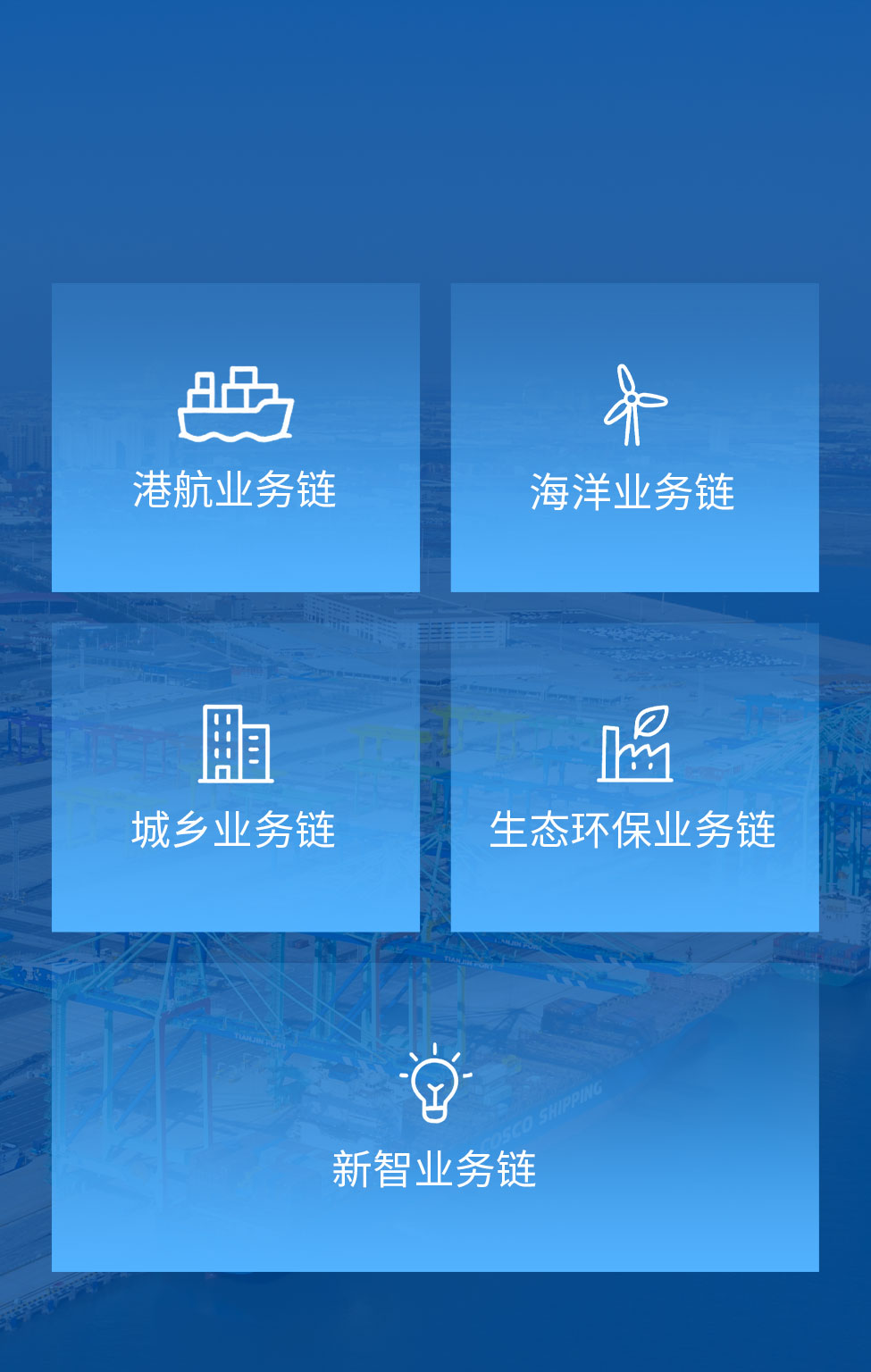
Task: View the 生态环保业务链 section
Action: (634, 777)
